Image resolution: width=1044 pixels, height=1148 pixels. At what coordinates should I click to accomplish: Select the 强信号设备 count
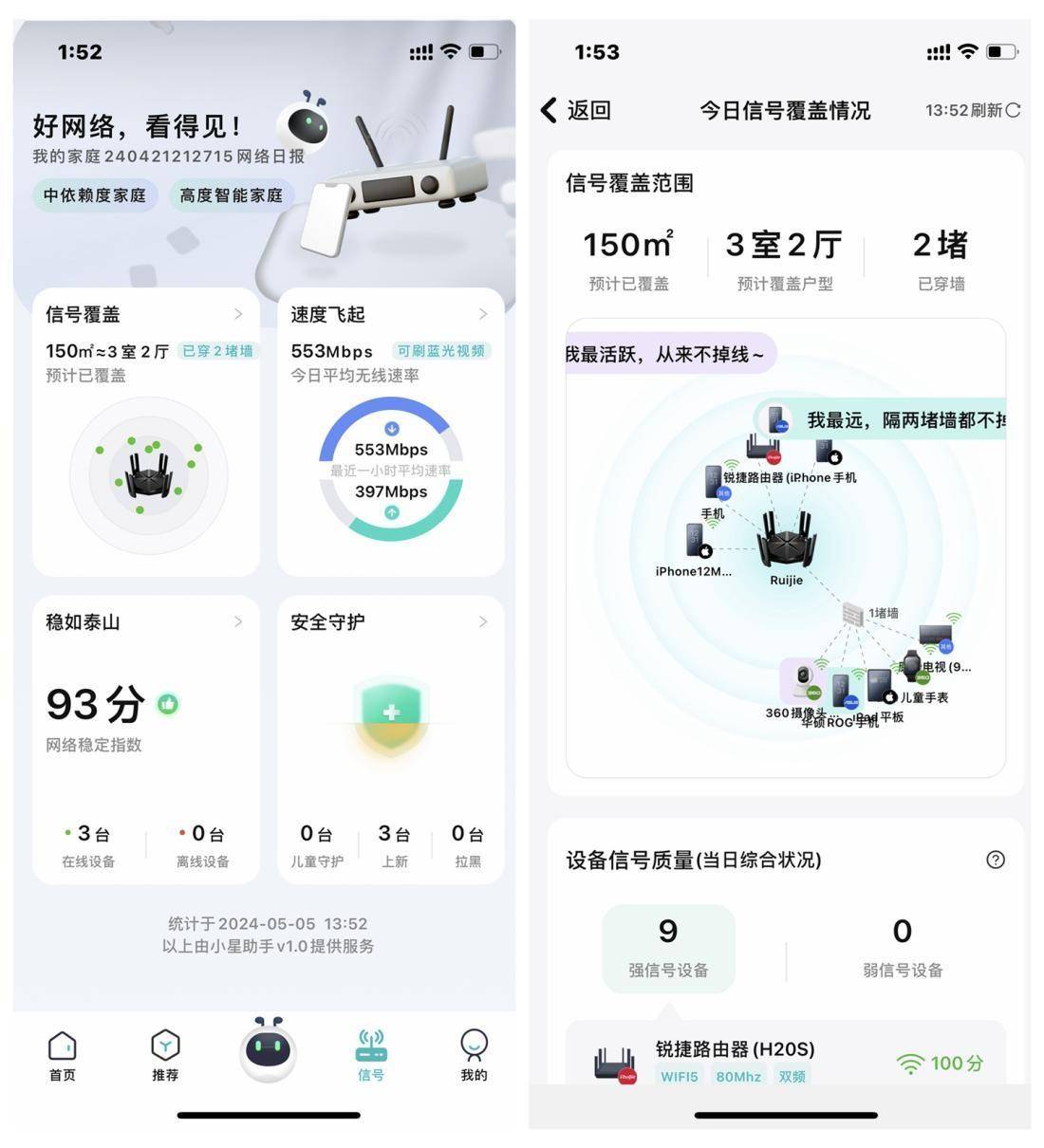tap(668, 948)
